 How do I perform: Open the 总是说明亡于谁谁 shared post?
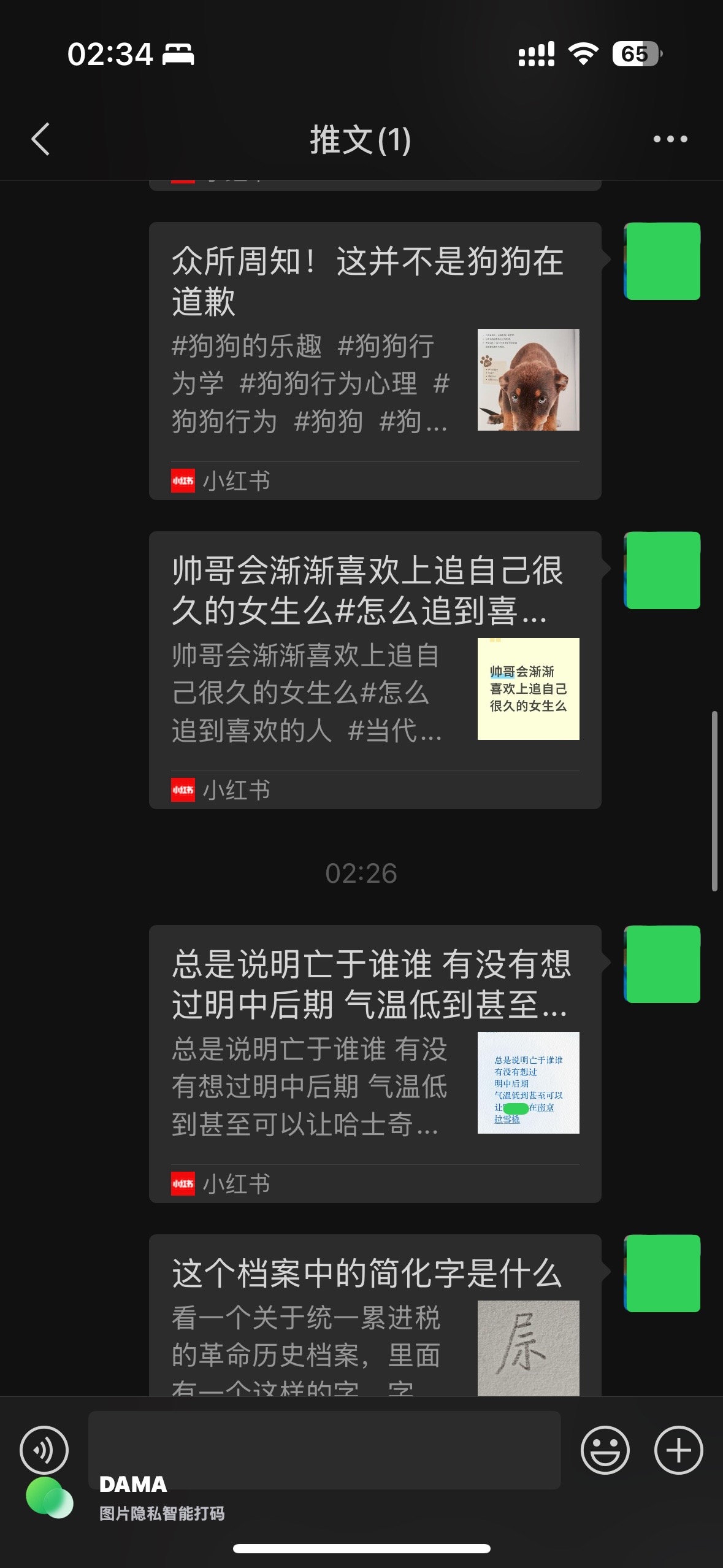[375, 1064]
